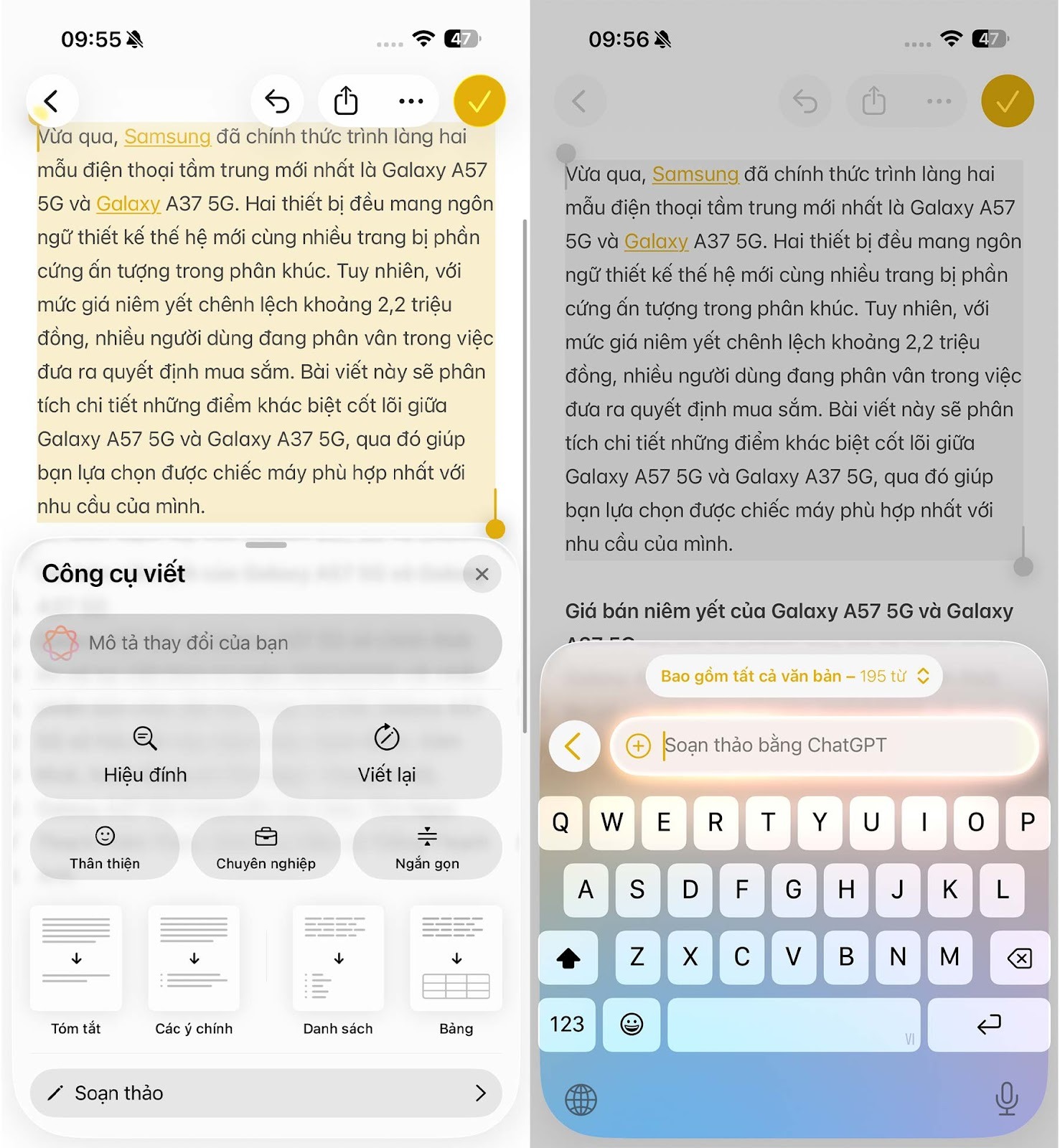Screen dimensions: 1060x1148
Task: Select Hiệu đính to proofread text
Action: tap(145, 752)
